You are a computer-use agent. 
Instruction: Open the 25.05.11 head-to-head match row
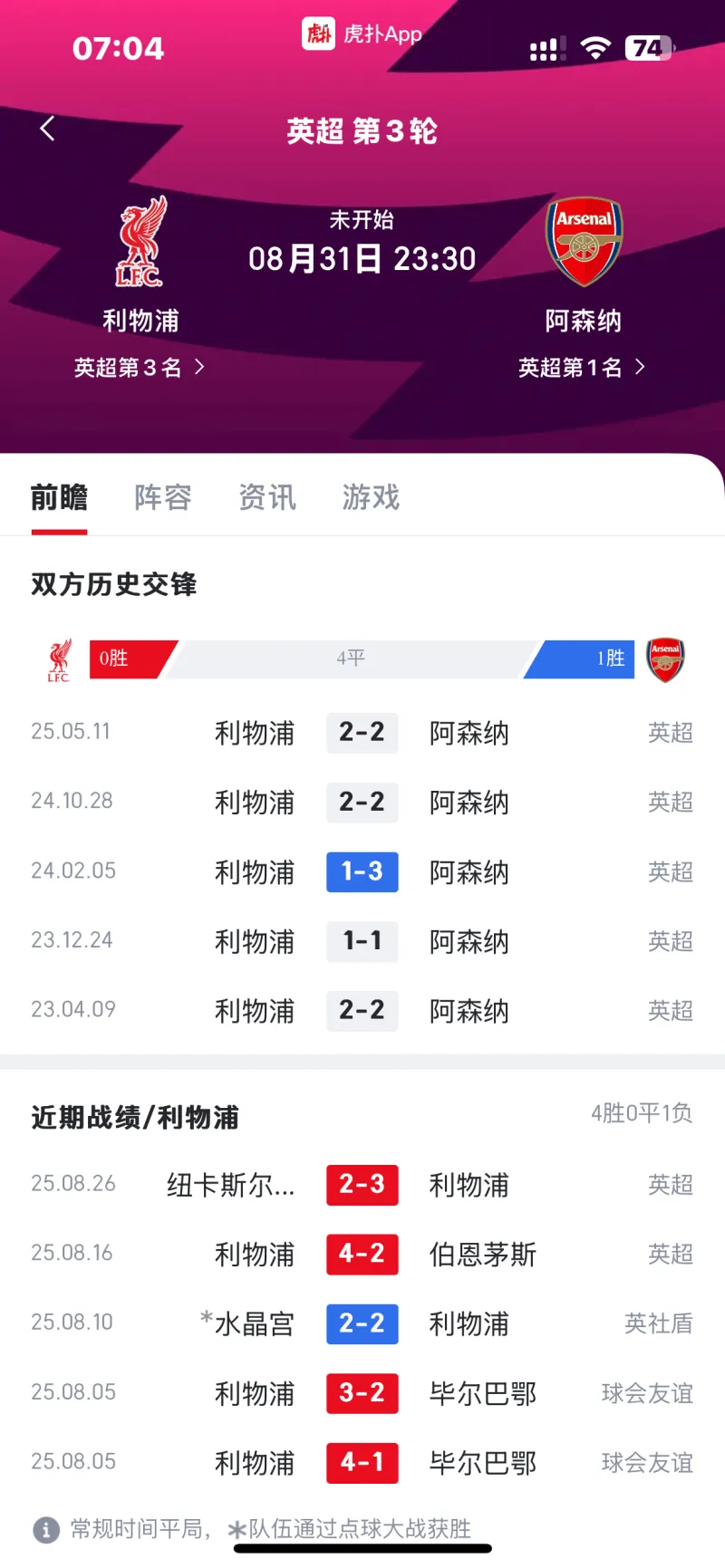pos(362,733)
